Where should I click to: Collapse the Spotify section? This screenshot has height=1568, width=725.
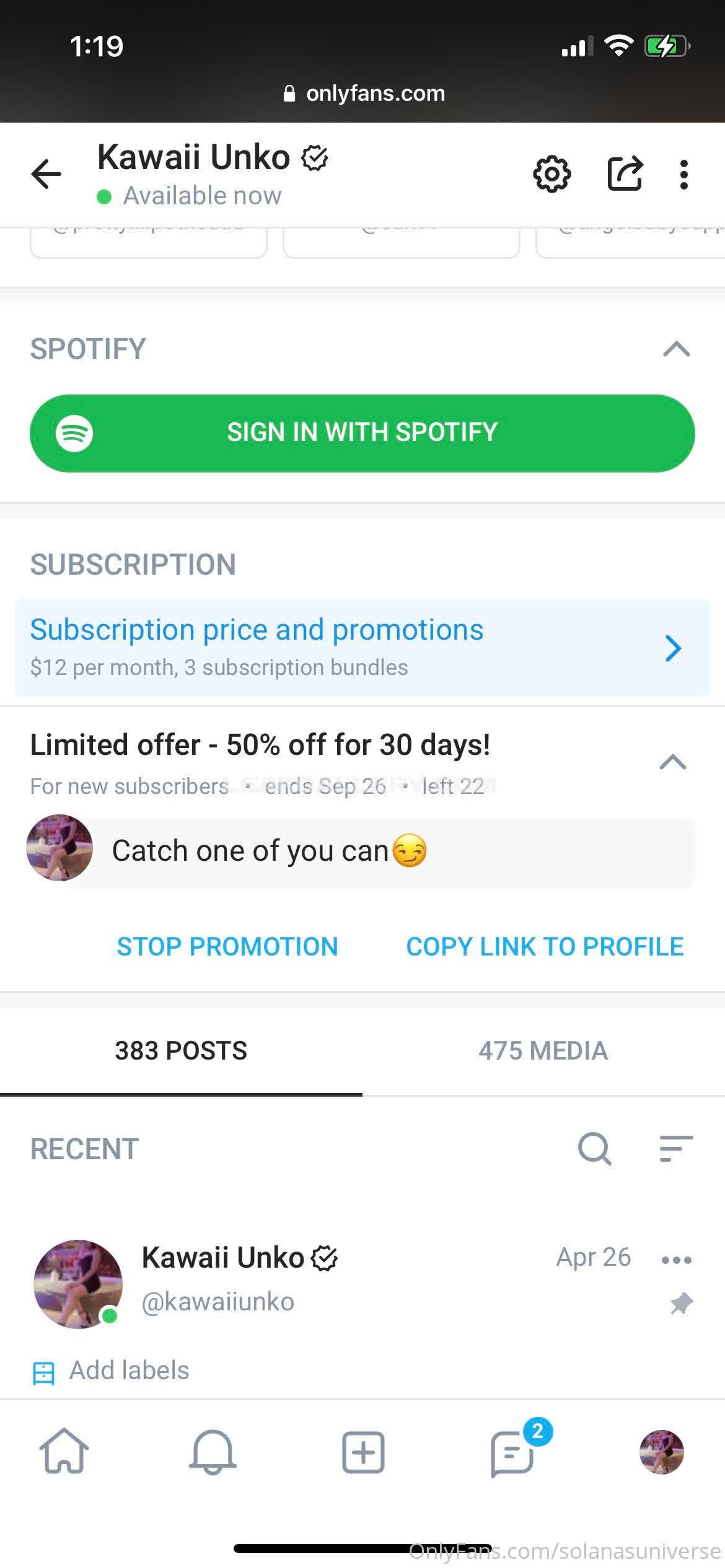coord(676,349)
